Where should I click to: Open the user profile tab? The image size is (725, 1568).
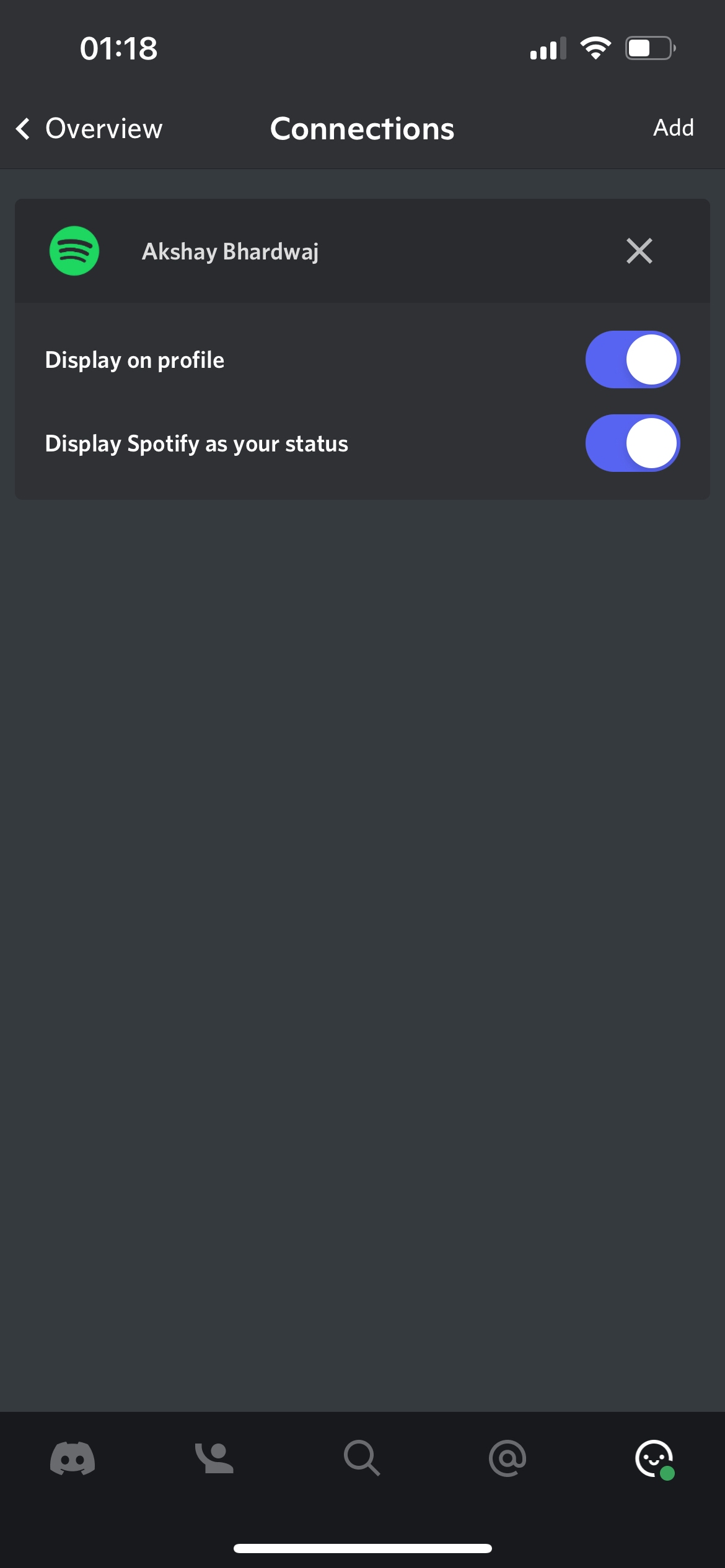pyautogui.click(x=654, y=1458)
